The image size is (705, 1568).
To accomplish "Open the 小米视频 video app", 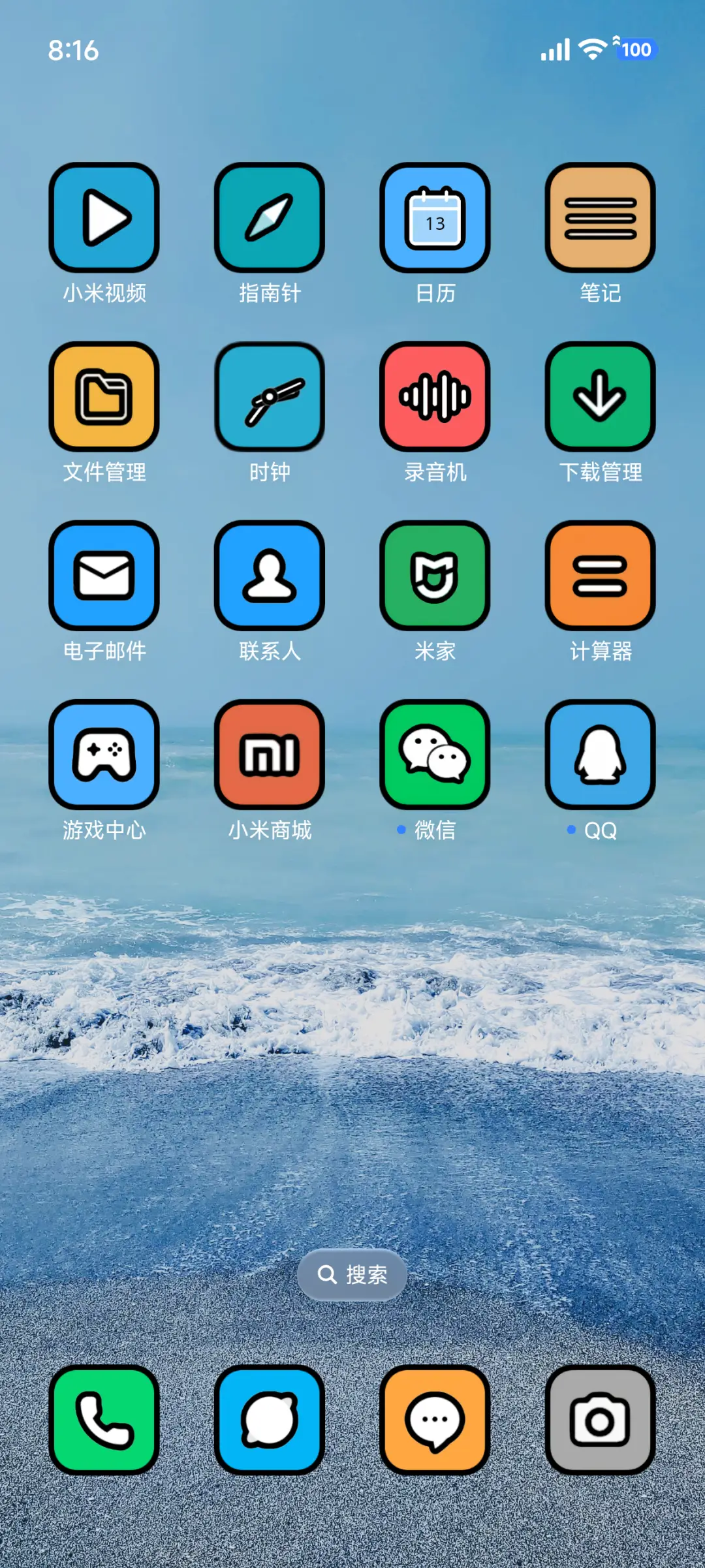I will [x=104, y=217].
